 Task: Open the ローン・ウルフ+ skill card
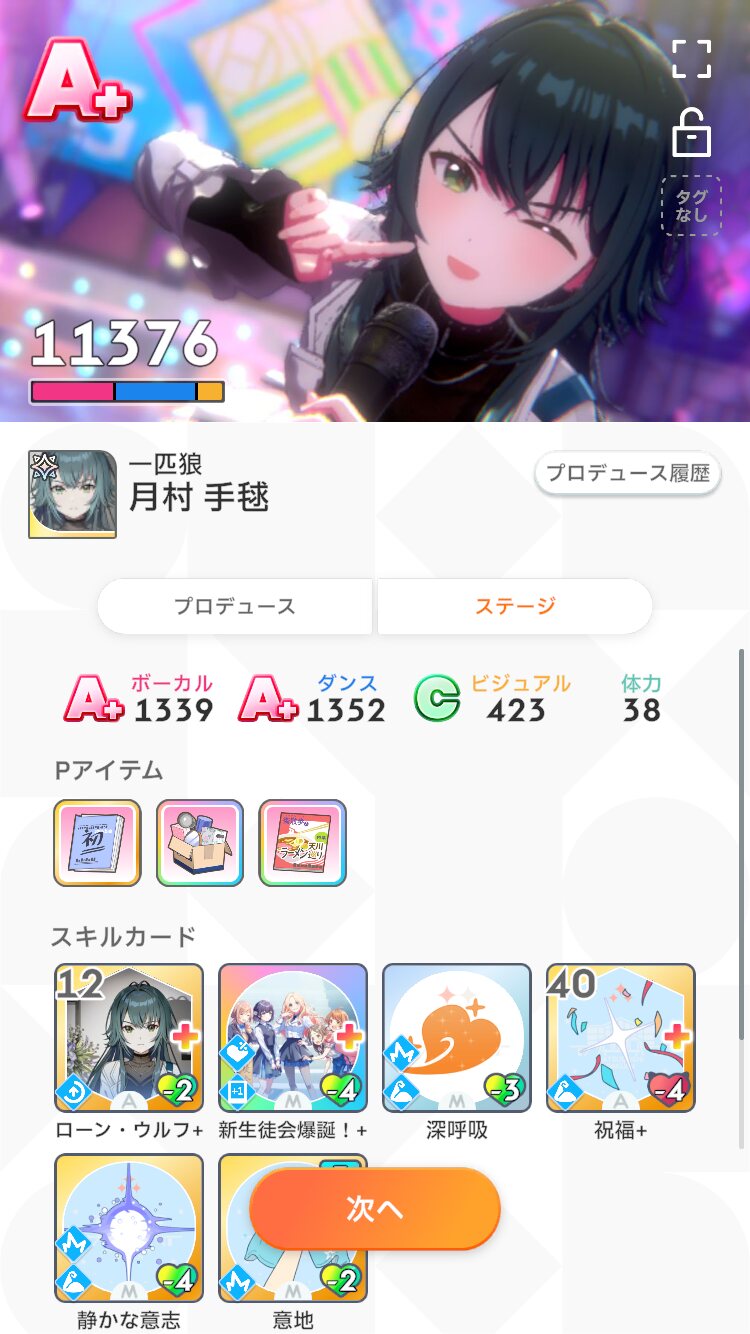(x=129, y=1038)
